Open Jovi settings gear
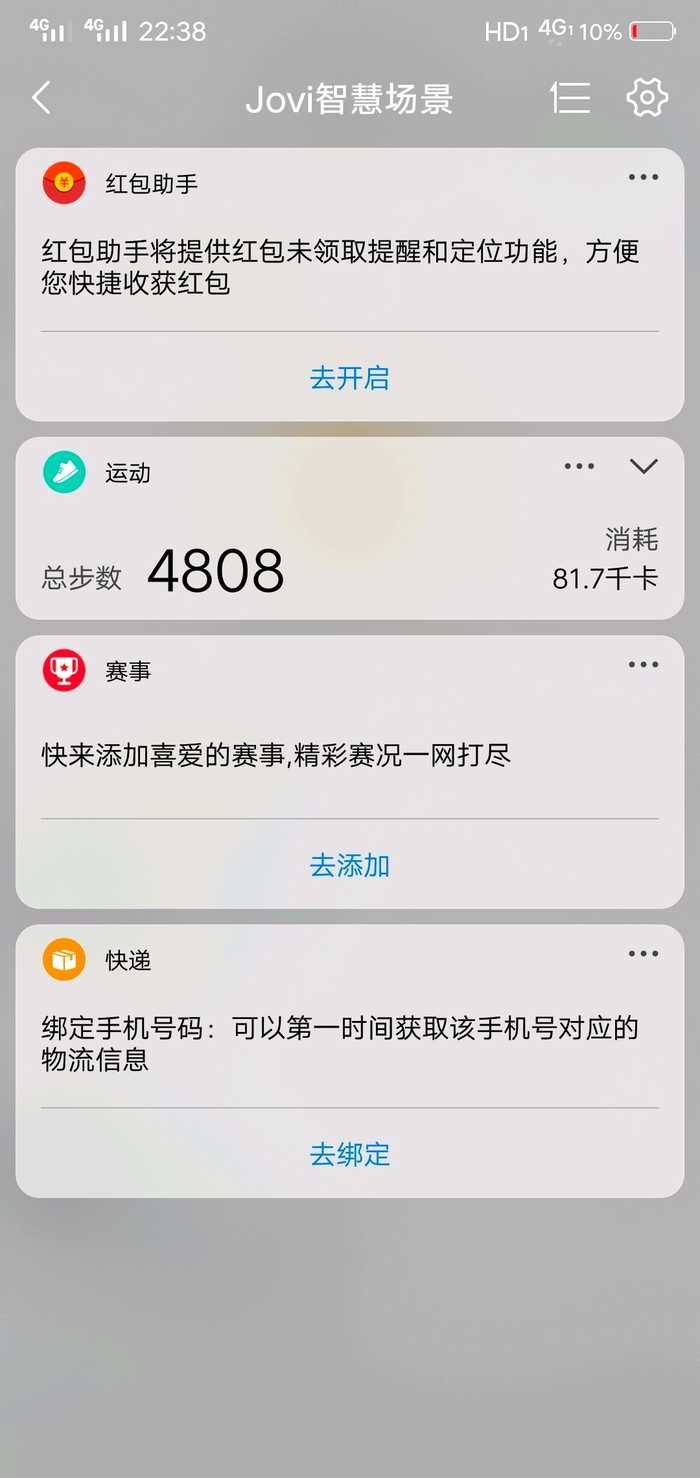This screenshot has width=700, height=1478. (647, 98)
